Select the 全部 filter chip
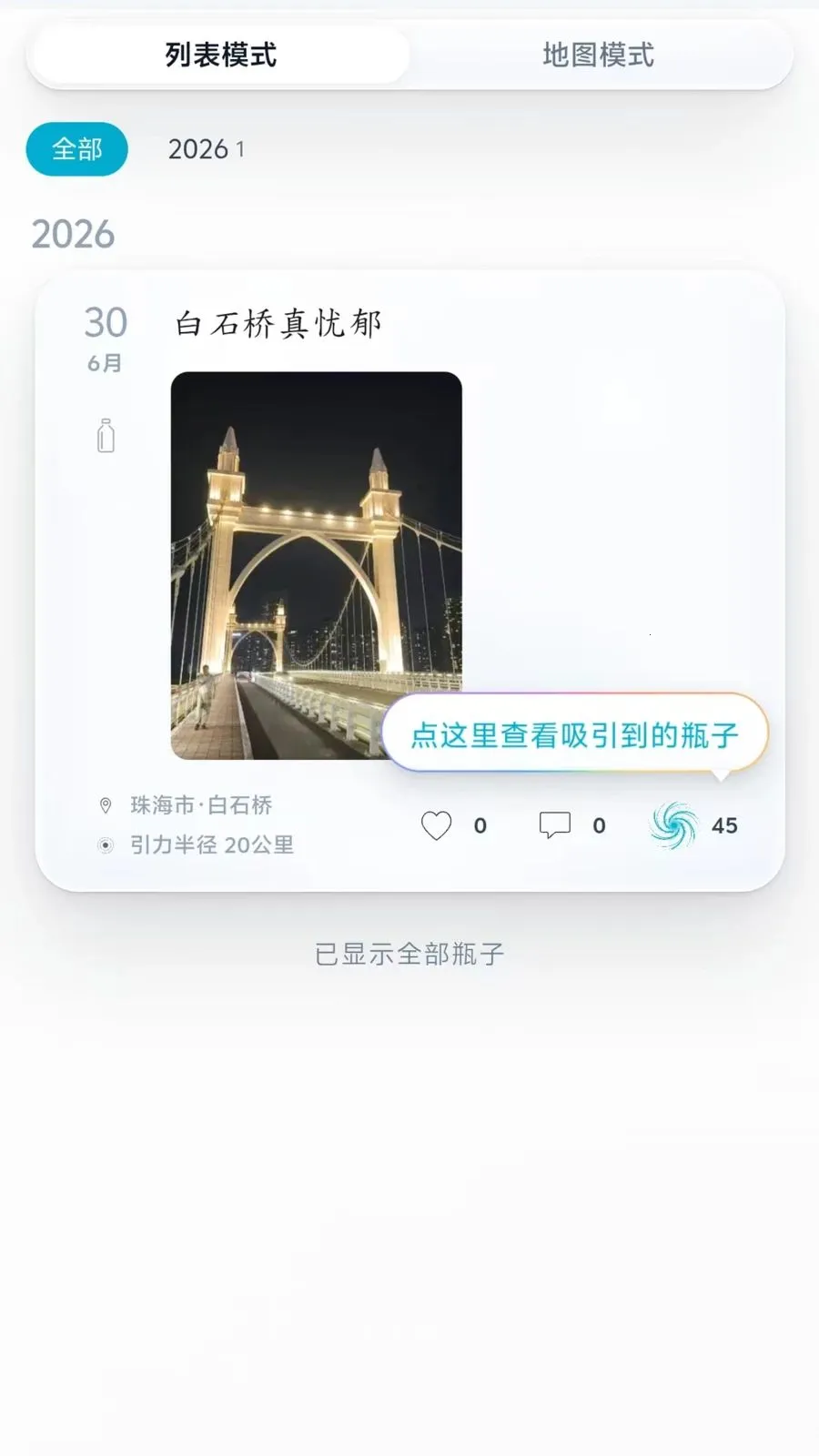The height and width of the screenshot is (1456, 819). 76,149
